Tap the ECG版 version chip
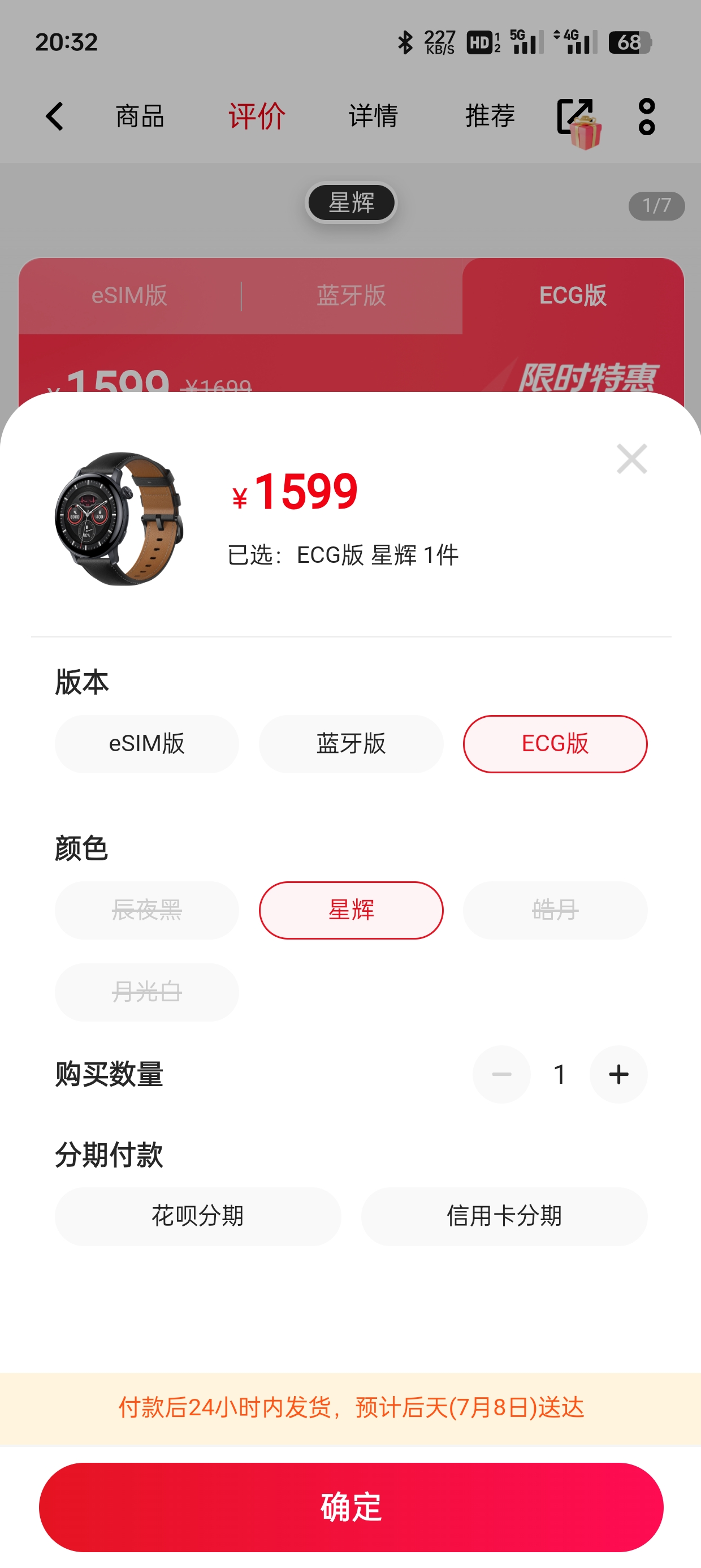This screenshot has height=1568, width=701. (555, 744)
